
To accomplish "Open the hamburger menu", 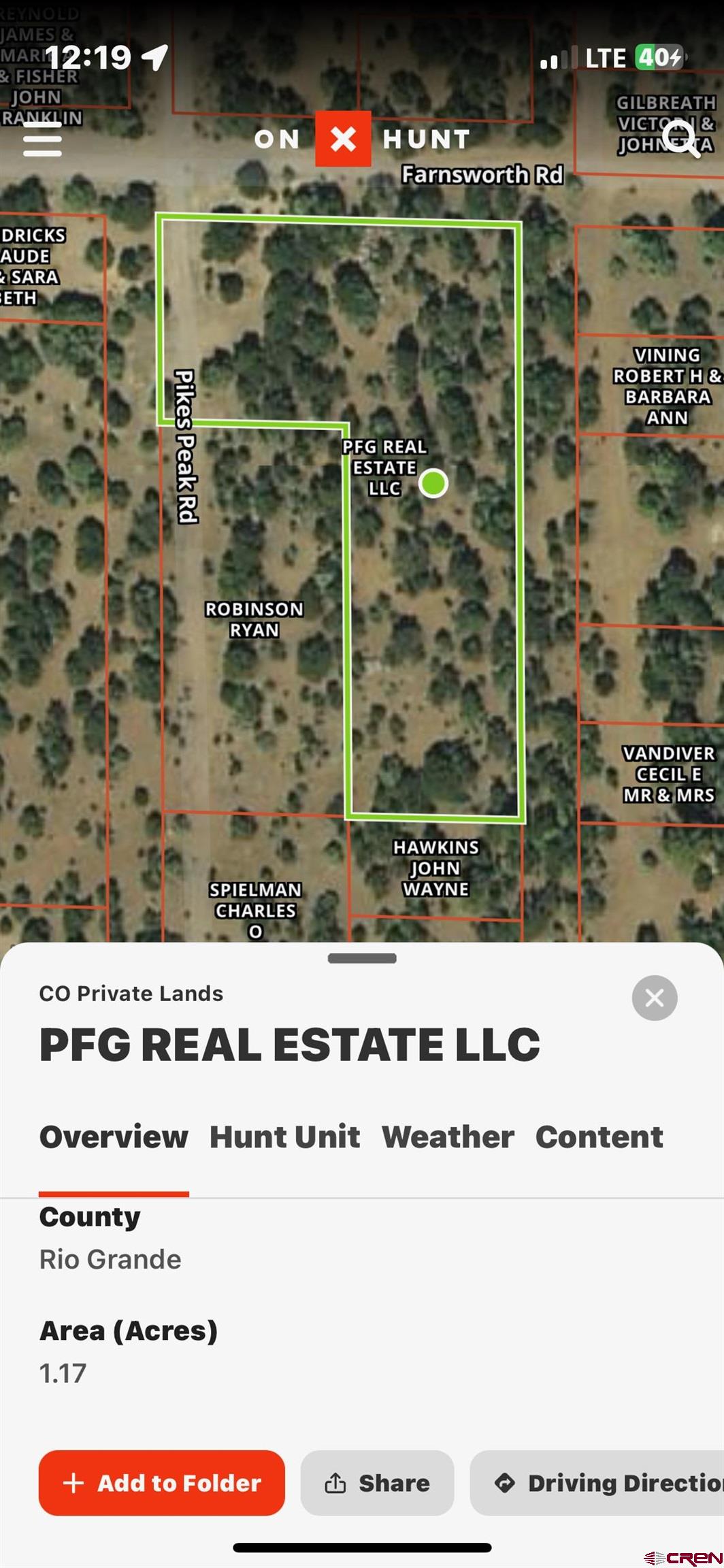I will coord(42,142).
